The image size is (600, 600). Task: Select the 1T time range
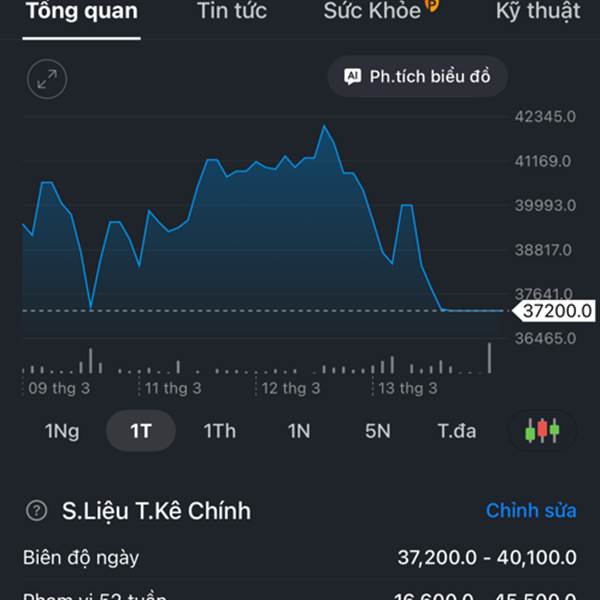pyautogui.click(x=141, y=431)
